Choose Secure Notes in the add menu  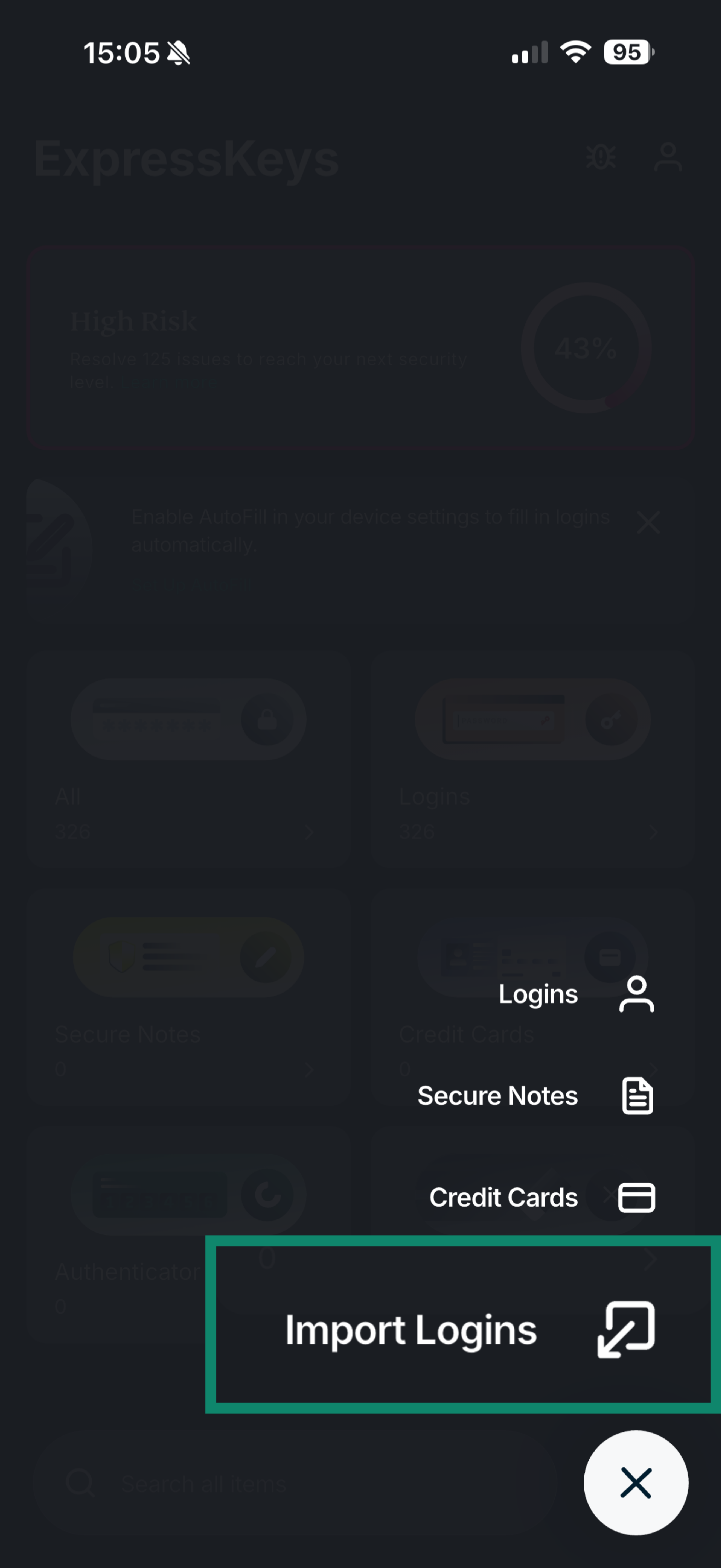point(536,1096)
